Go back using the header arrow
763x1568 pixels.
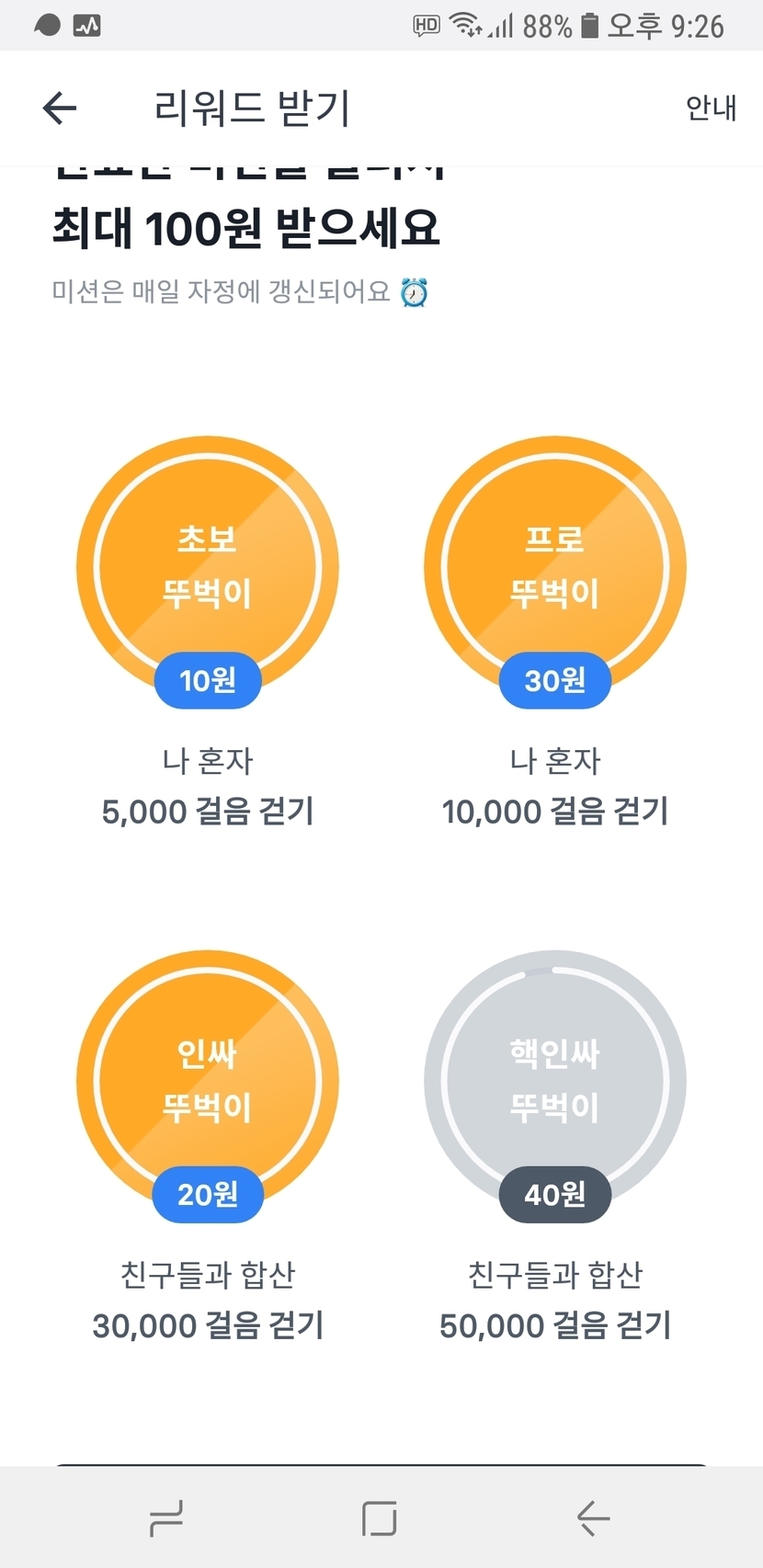[x=60, y=108]
